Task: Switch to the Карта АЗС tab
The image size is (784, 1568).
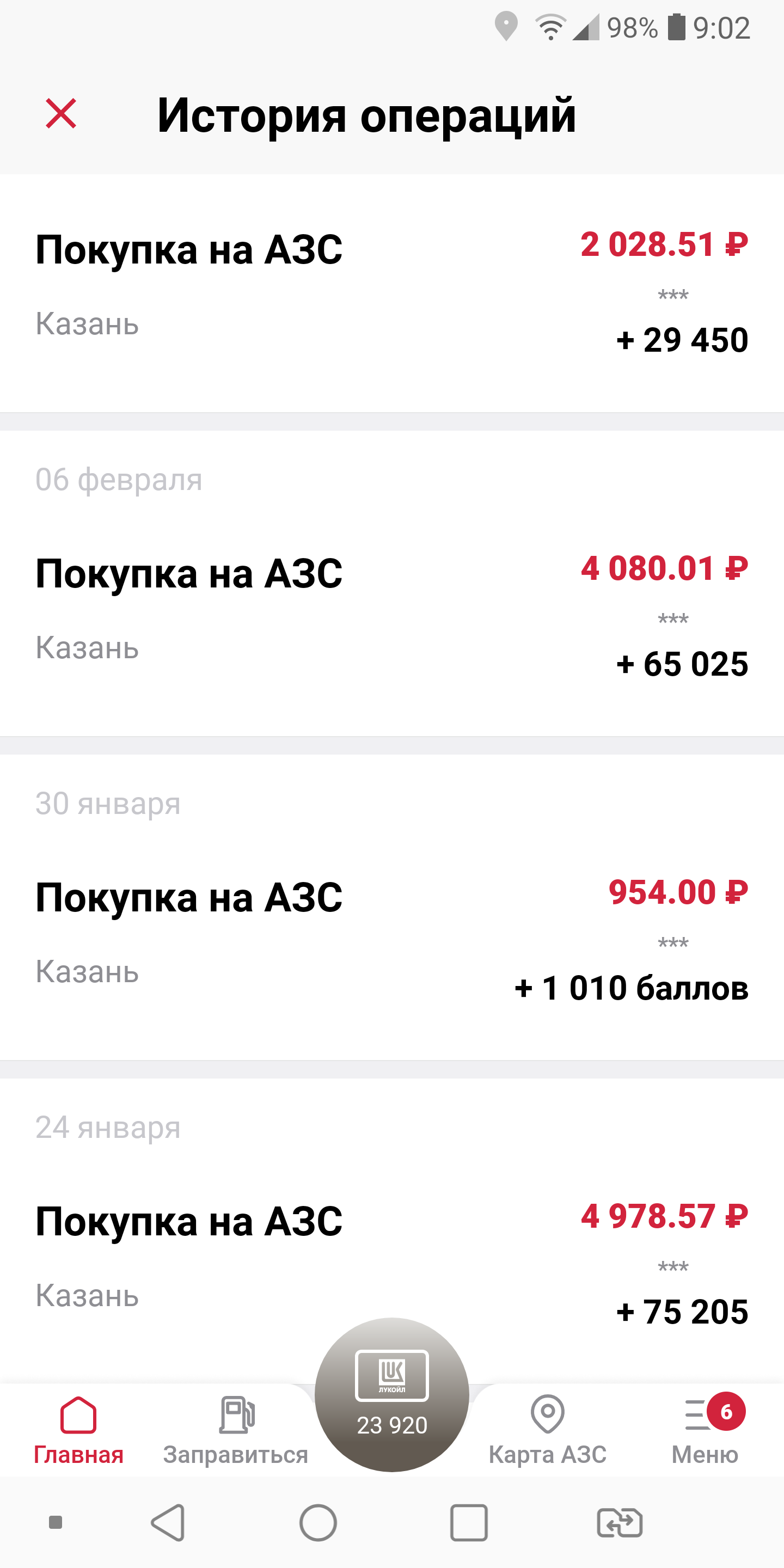Action: pyautogui.click(x=548, y=1430)
